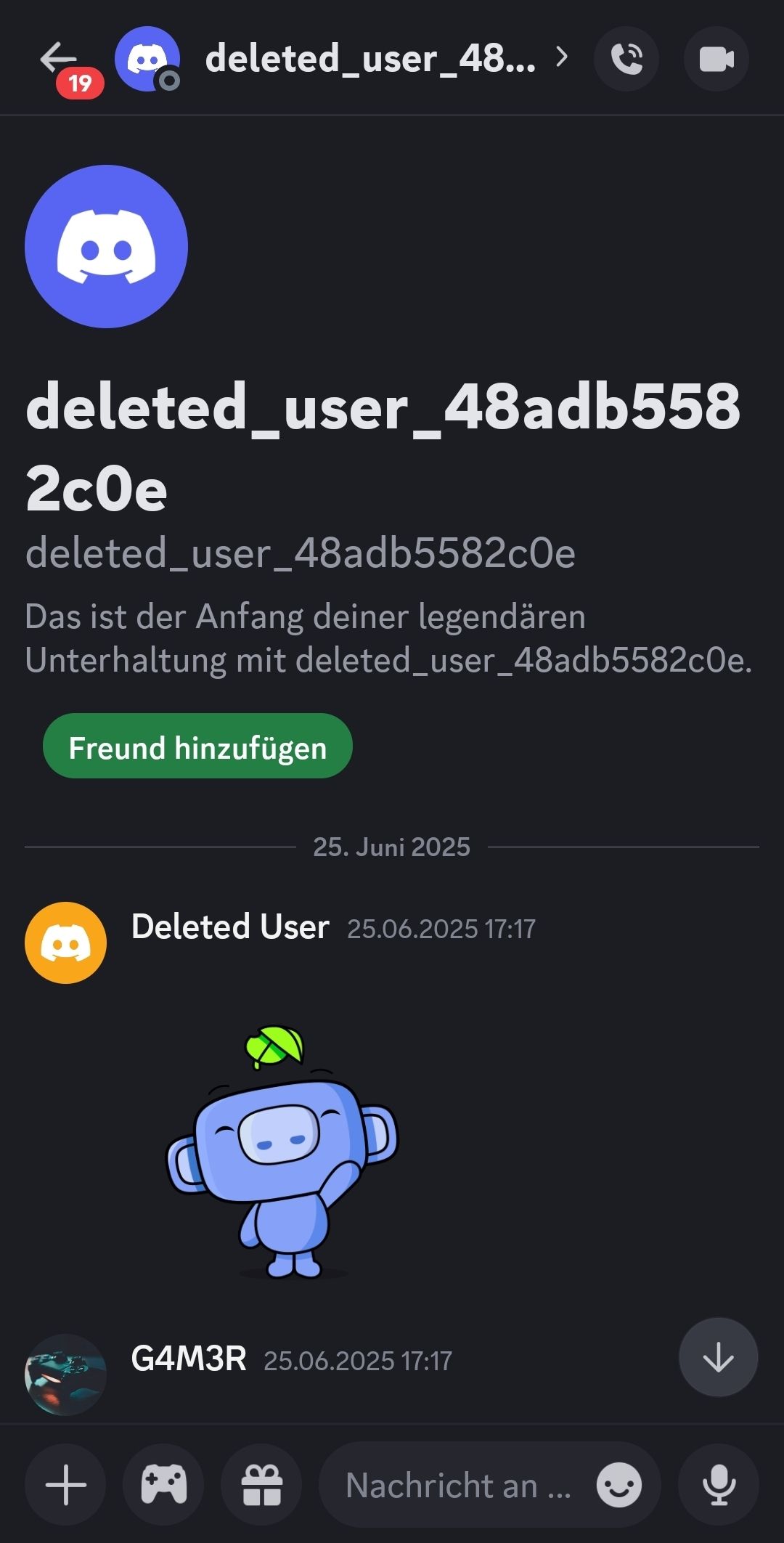The image size is (784, 1543).
Task: Open the emoji picker
Action: tap(619, 1485)
